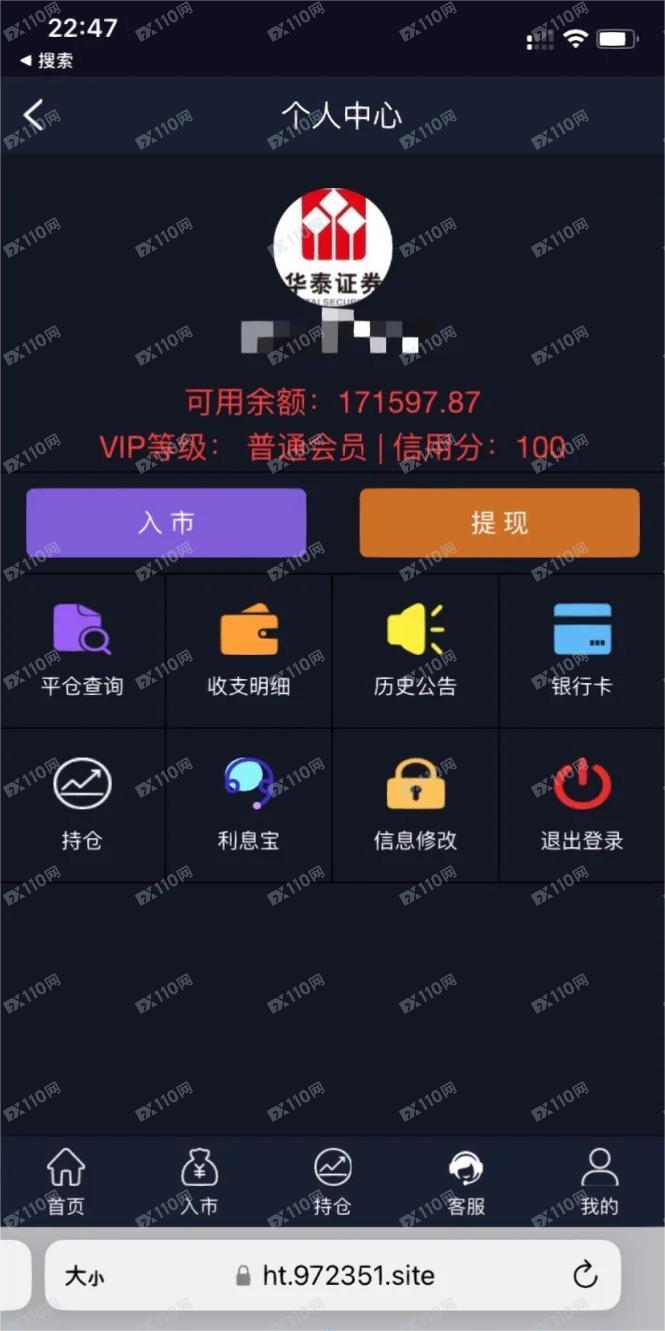Open 利息宝

(x=248, y=804)
